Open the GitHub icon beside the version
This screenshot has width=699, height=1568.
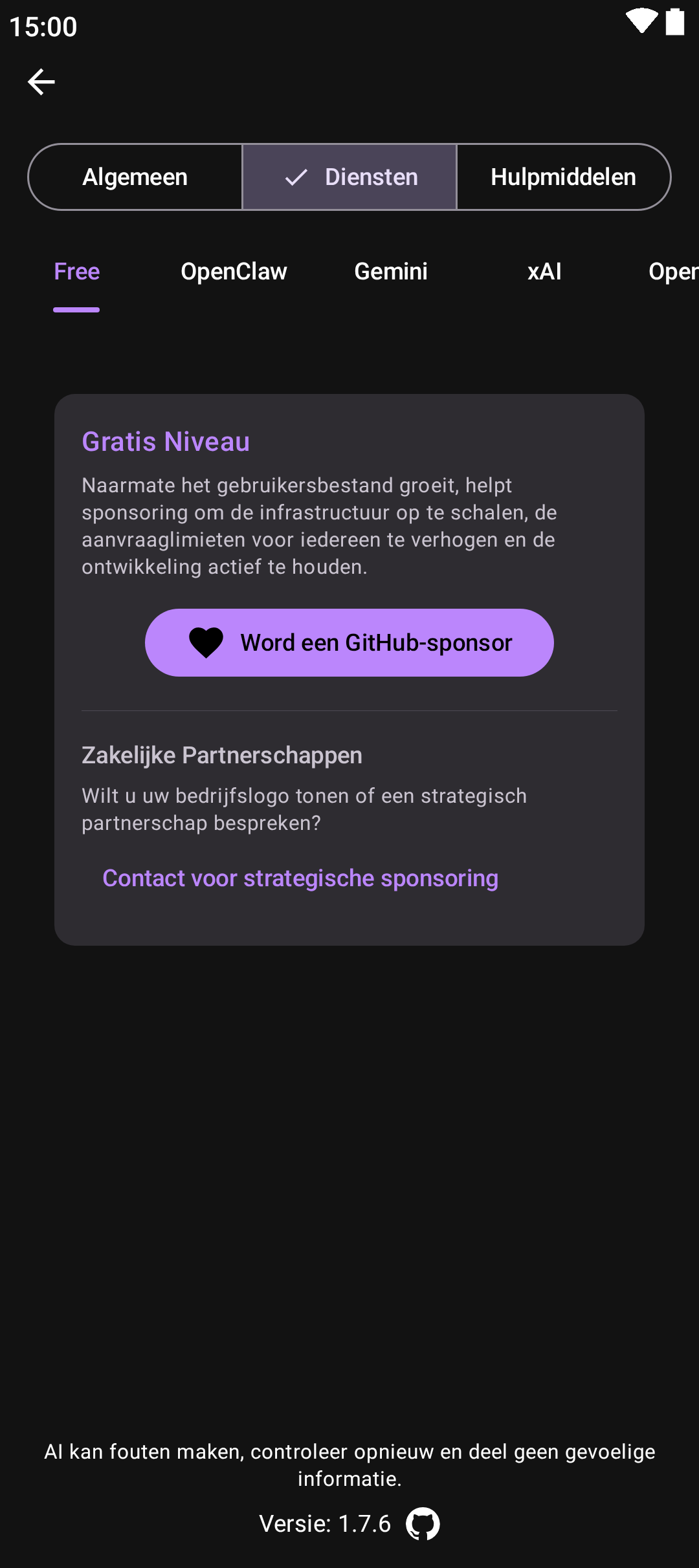tap(423, 1524)
